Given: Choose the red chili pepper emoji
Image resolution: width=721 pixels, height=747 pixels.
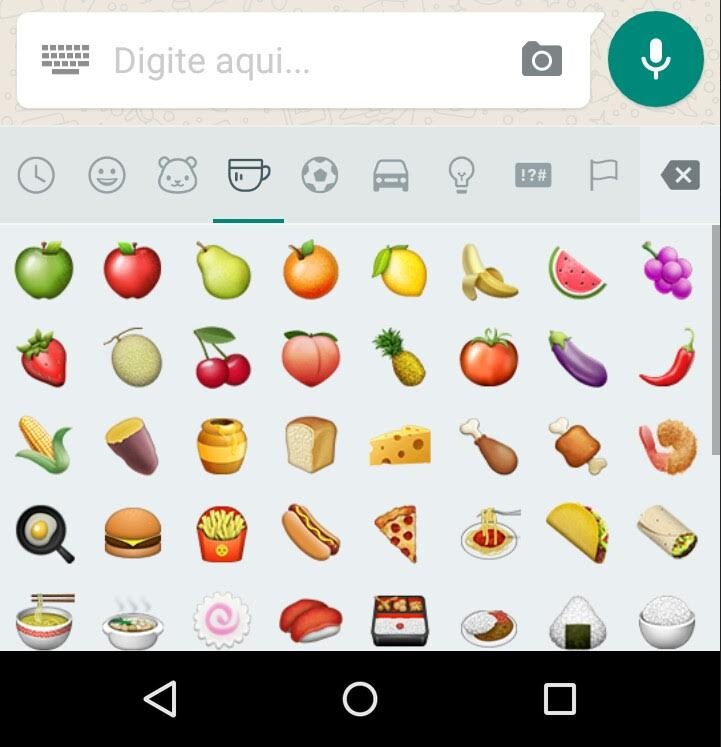Looking at the screenshot, I should pos(668,358).
